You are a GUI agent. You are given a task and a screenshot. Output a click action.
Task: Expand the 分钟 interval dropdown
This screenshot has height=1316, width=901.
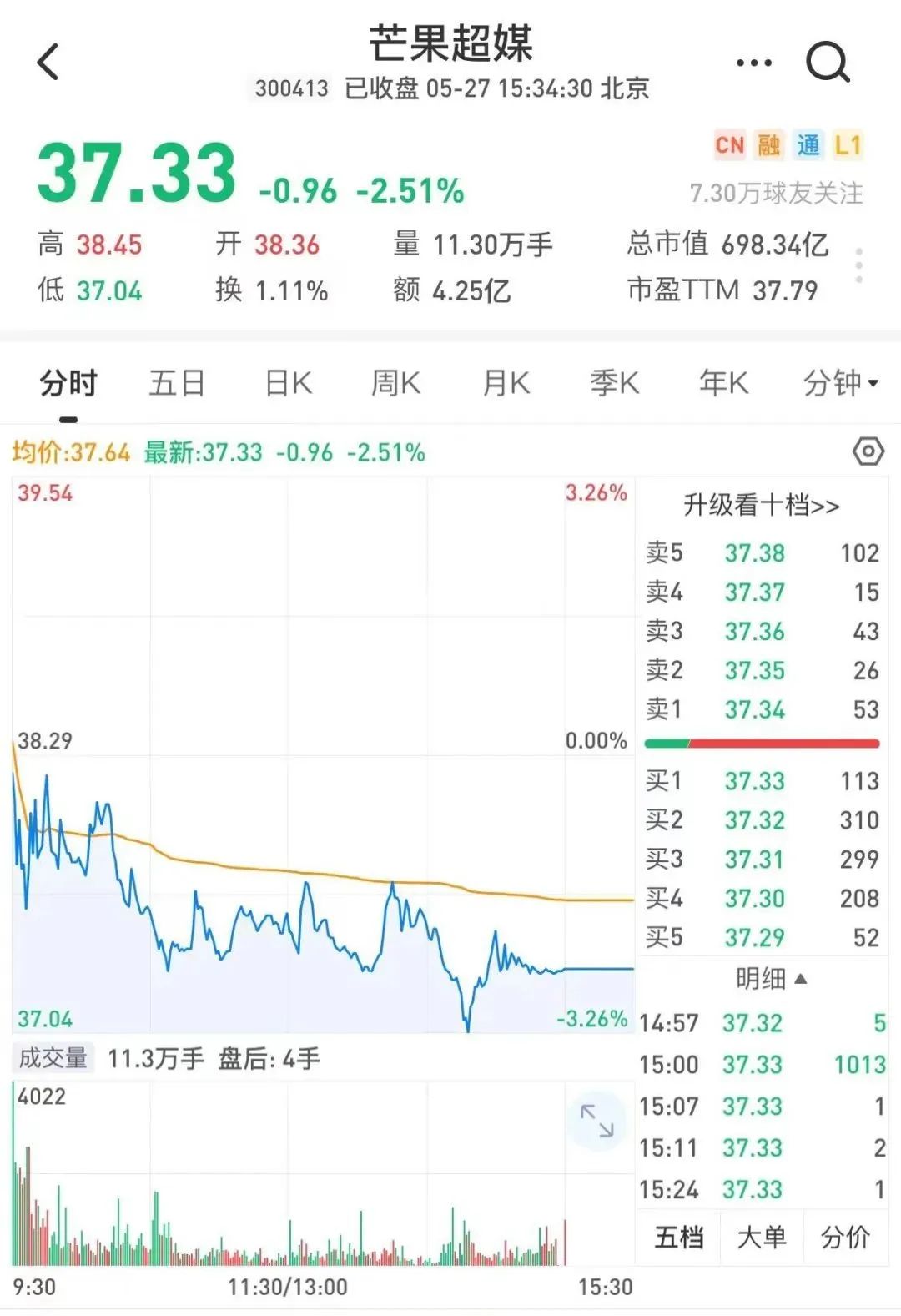(x=840, y=383)
